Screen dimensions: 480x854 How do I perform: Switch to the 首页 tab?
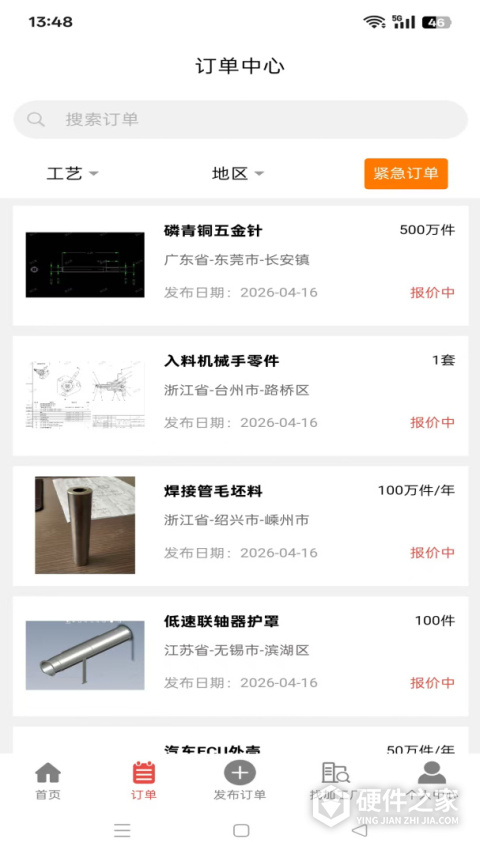click(48, 781)
